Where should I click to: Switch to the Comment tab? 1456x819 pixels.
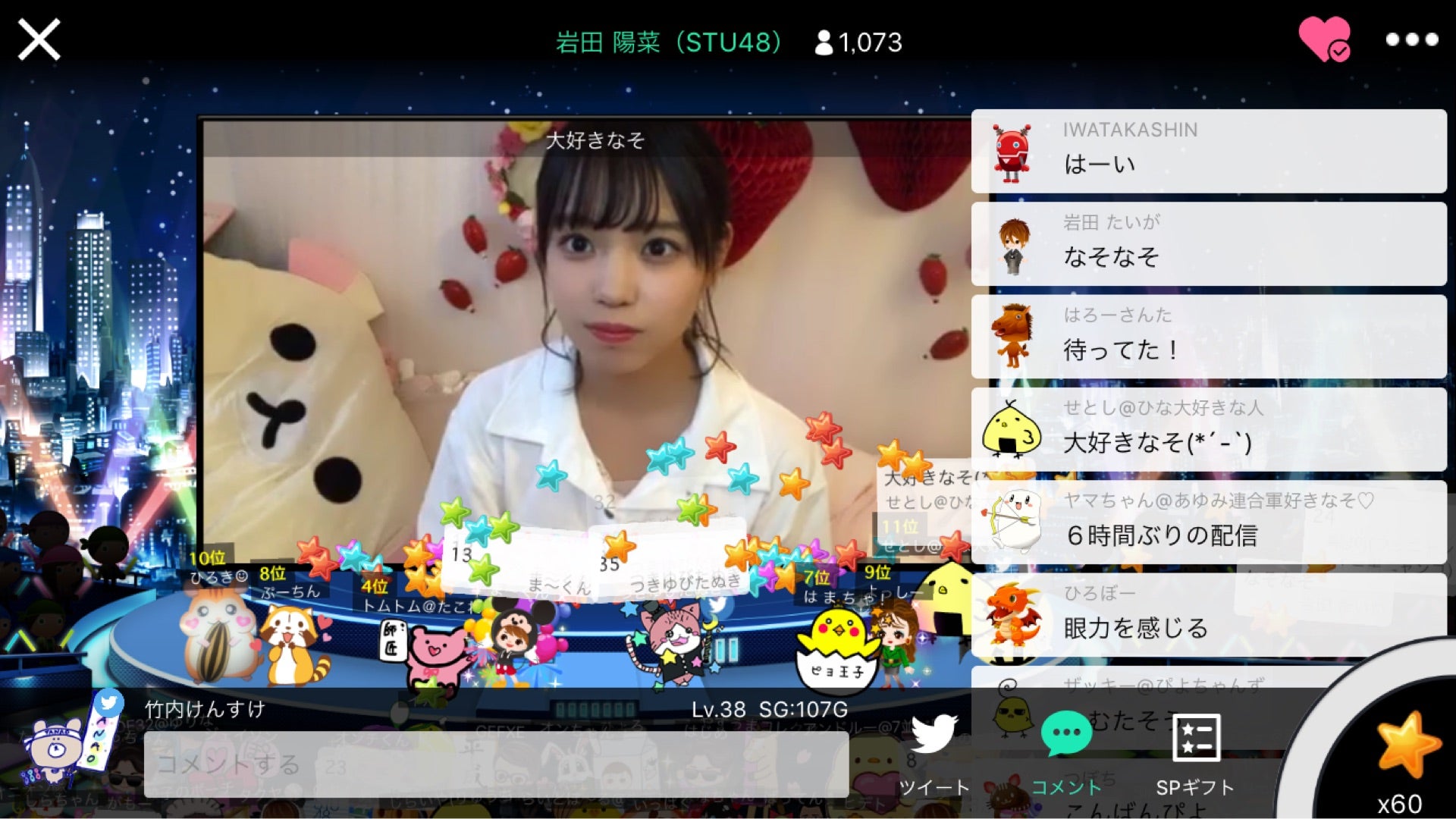[1065, 752]
